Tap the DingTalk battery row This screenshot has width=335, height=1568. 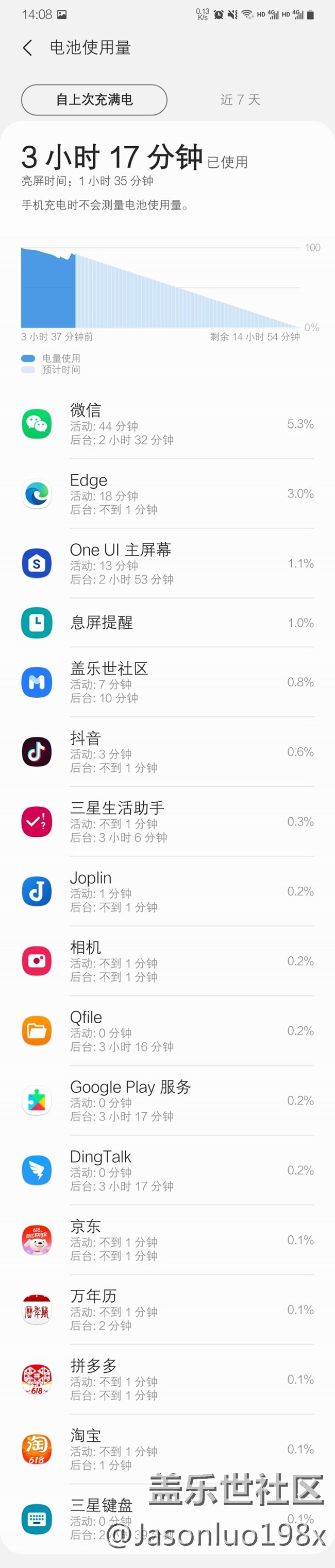point(167,1170)
